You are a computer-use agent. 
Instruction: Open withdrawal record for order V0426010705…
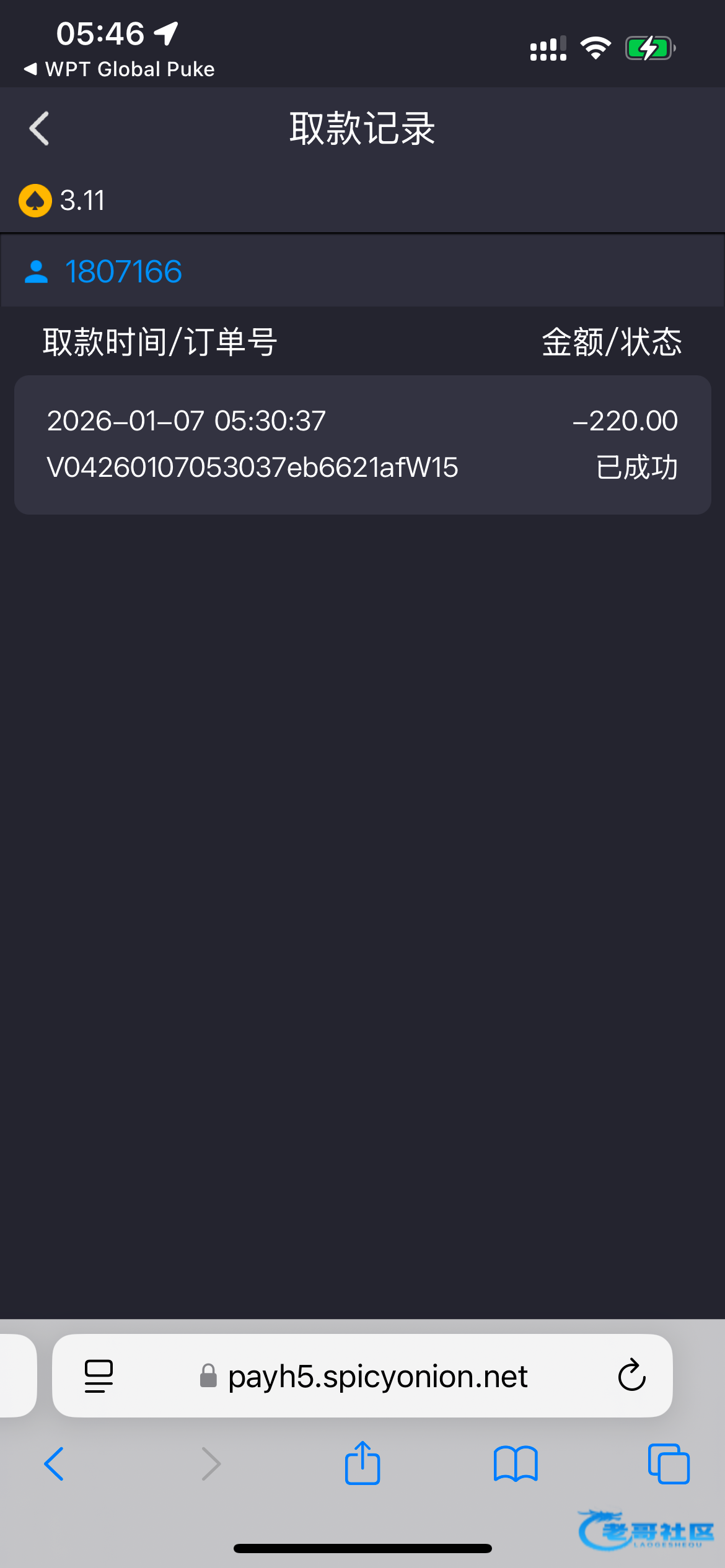point(362,445)
